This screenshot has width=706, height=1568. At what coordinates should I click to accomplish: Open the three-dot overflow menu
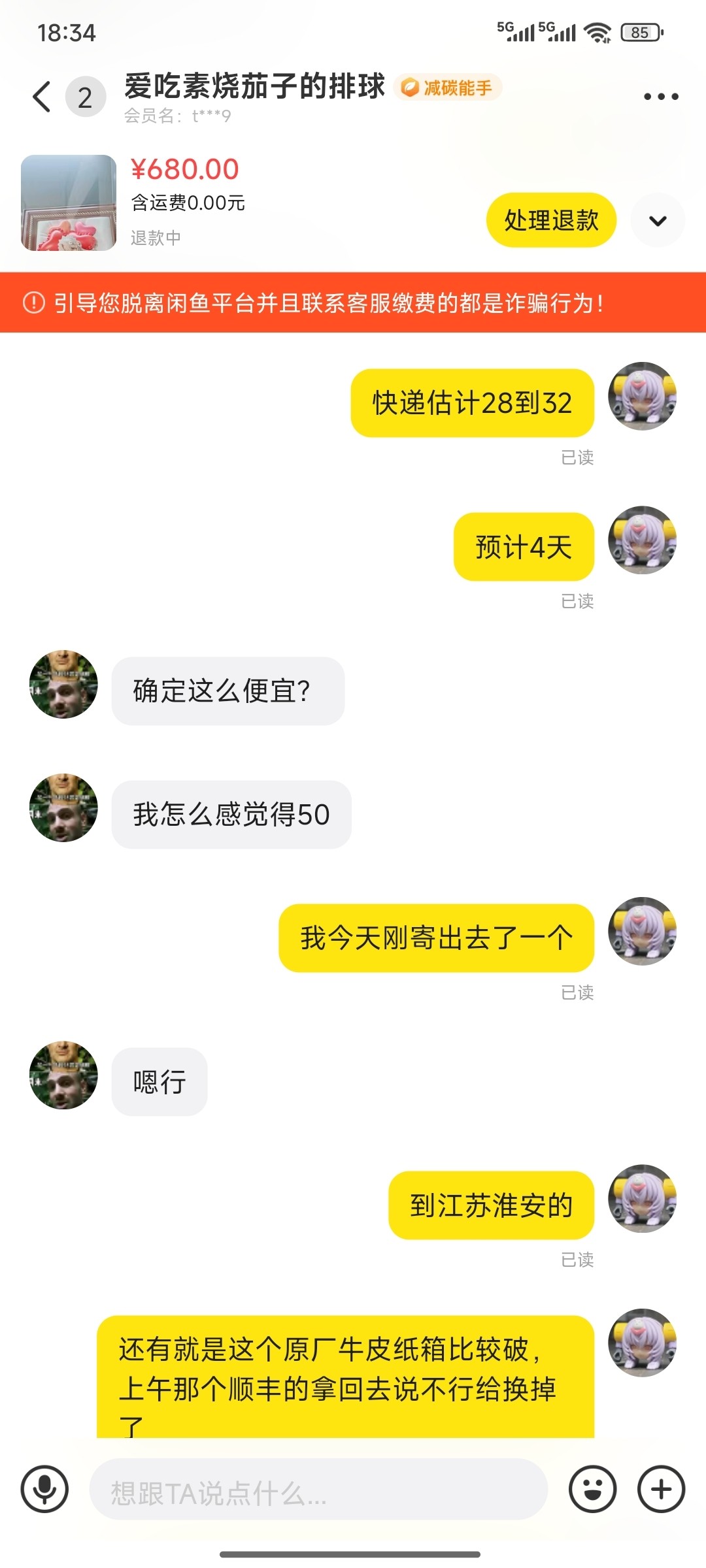click(x=661, y=97)
